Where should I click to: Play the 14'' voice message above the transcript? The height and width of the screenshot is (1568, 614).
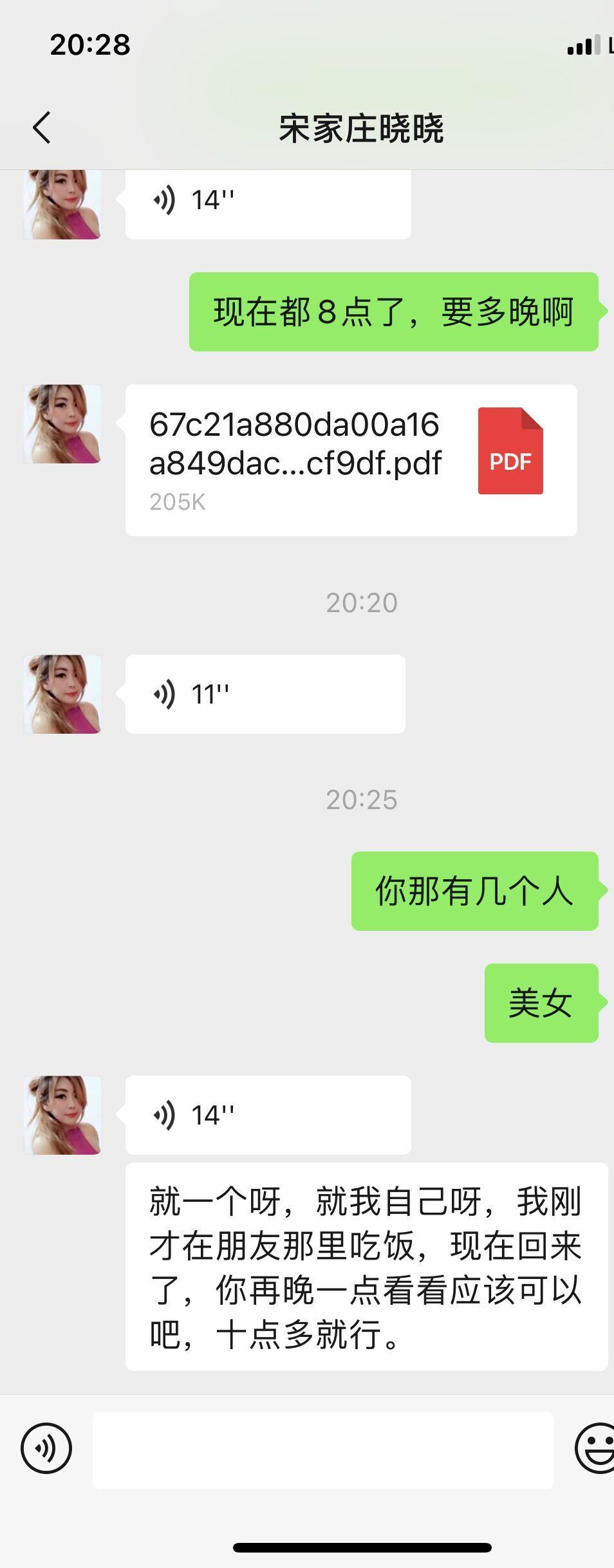click(268, 1114)
